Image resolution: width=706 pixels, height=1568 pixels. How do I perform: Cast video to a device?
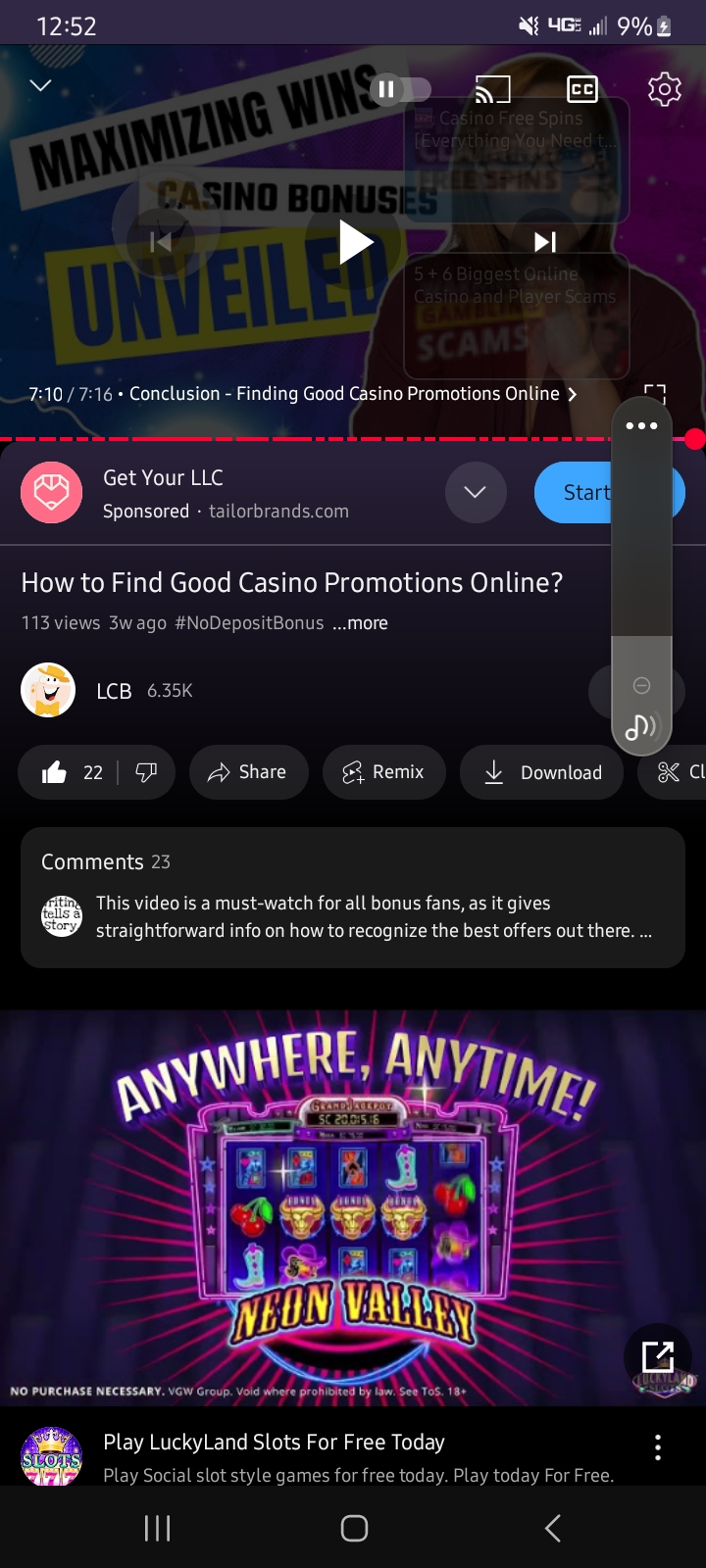tap(492, 90)
